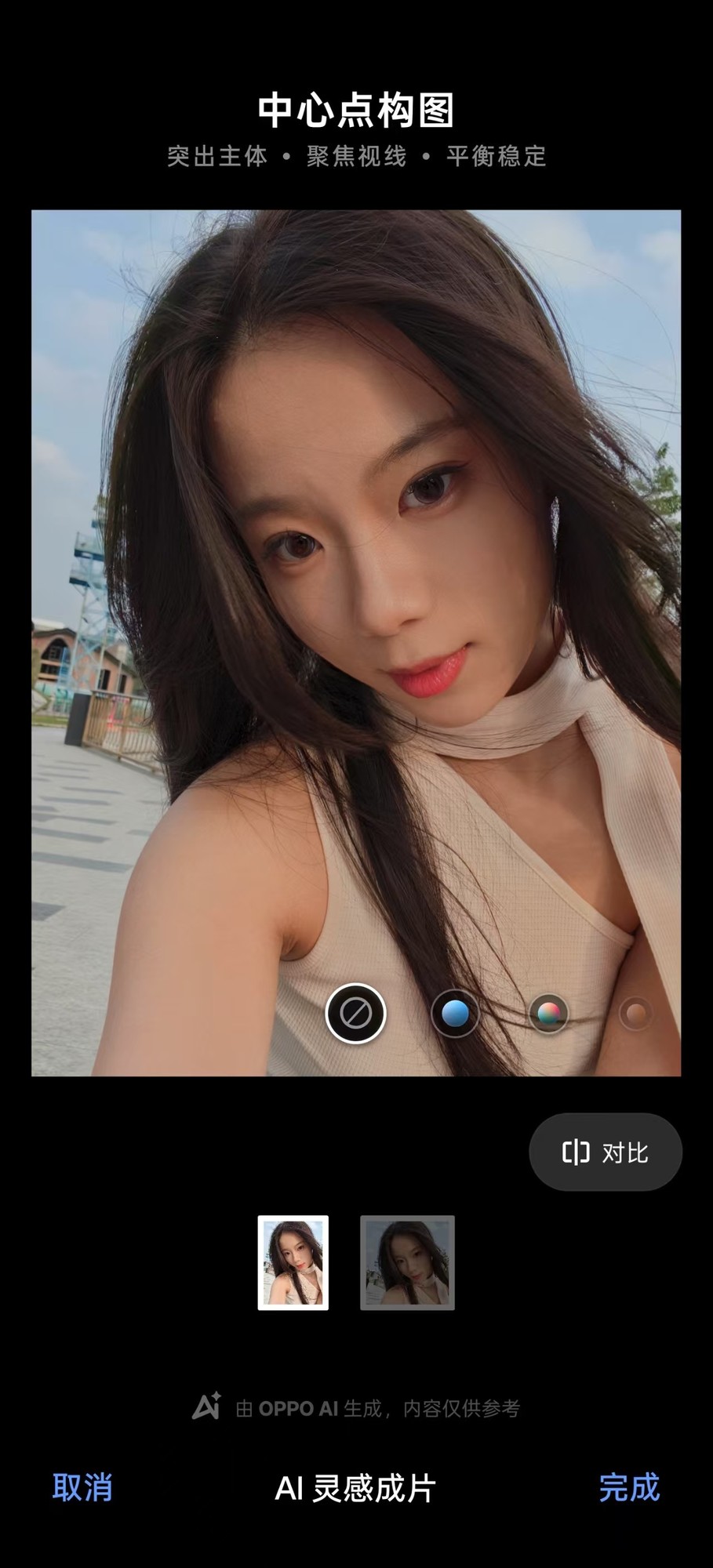Screen dimensions: 713x1568
Task: Choose the third colorful filter circle
Action: (547, 1013)
